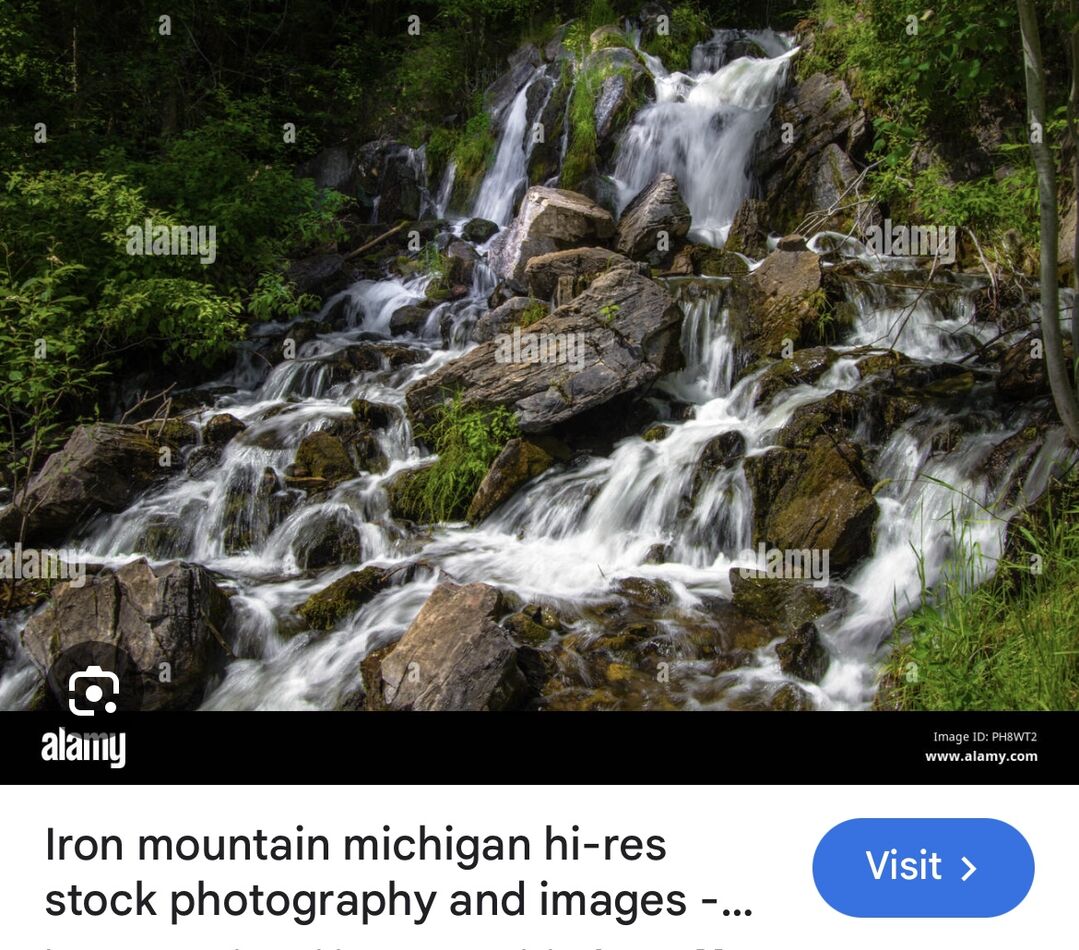
Task: Open the Iron mountain michigan stock photography link
Action: point(398,872)
